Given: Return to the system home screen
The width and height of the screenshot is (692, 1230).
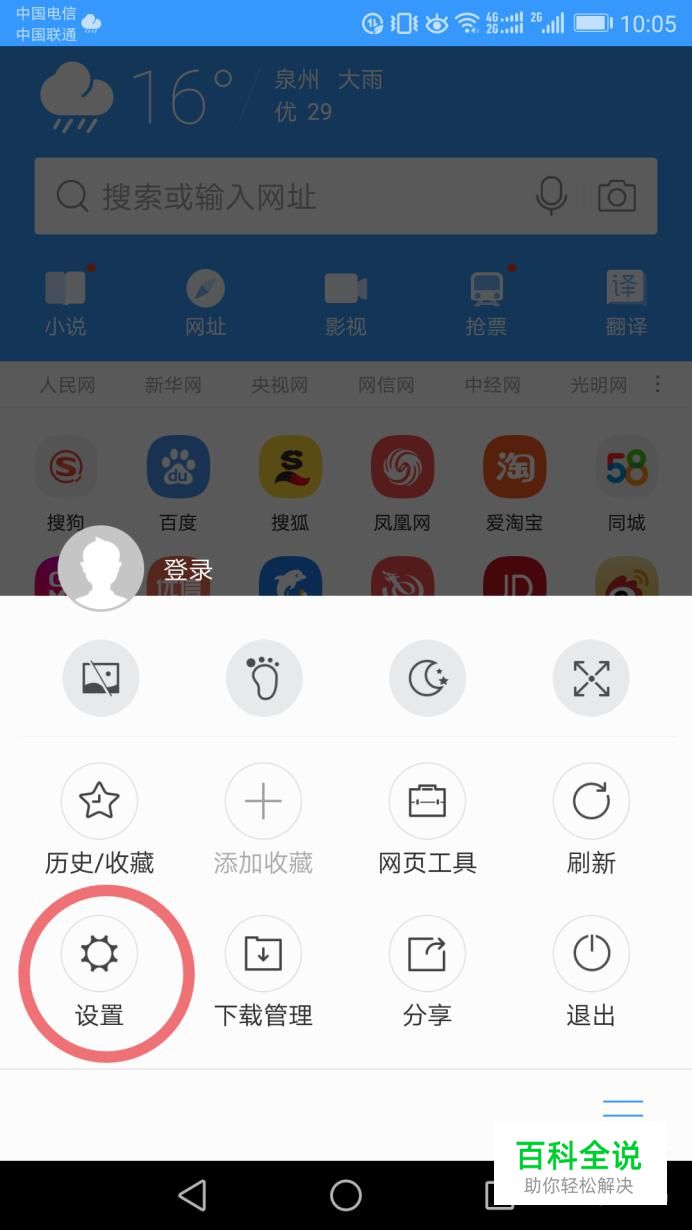Looking at the screenshot, I should coord(346,1195).
